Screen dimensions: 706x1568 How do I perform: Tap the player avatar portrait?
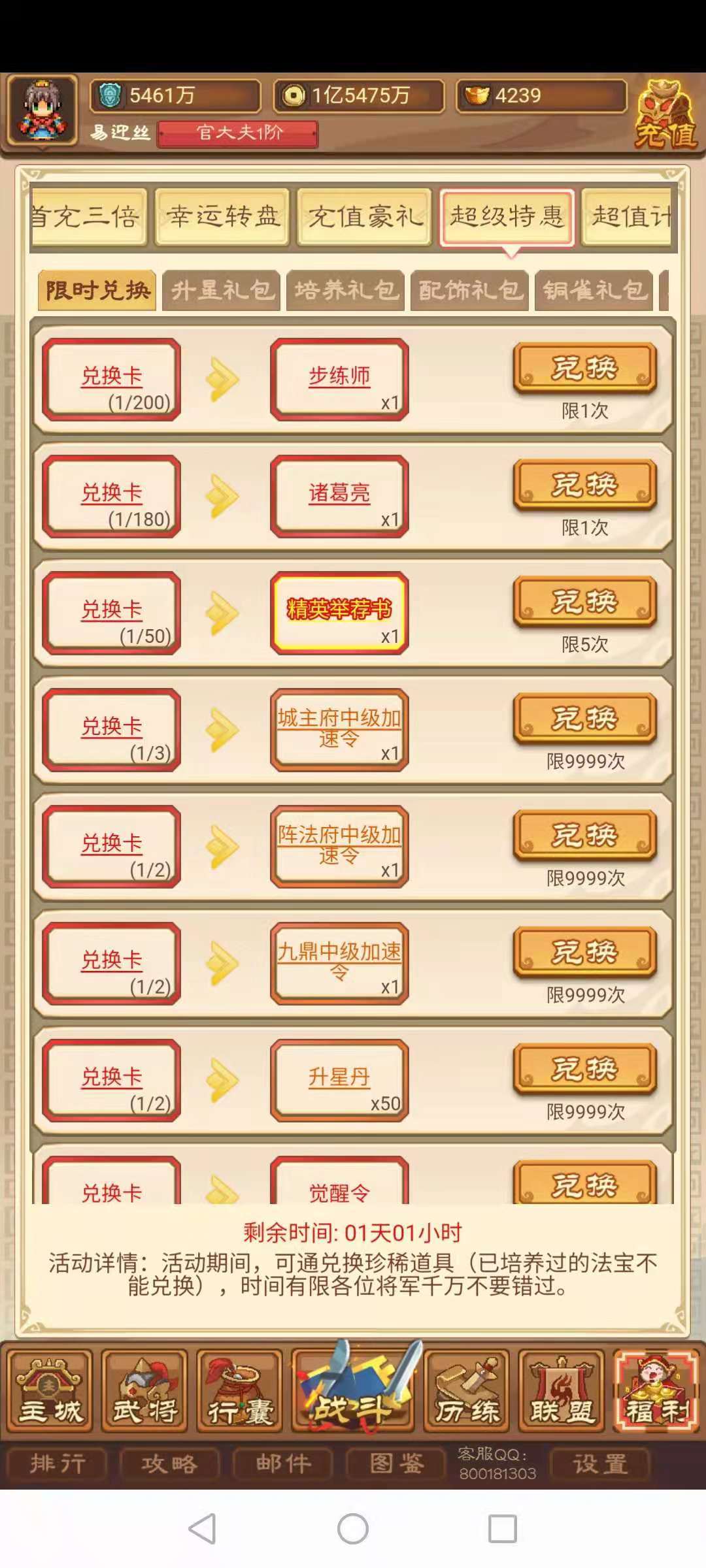tap(43, 111)
